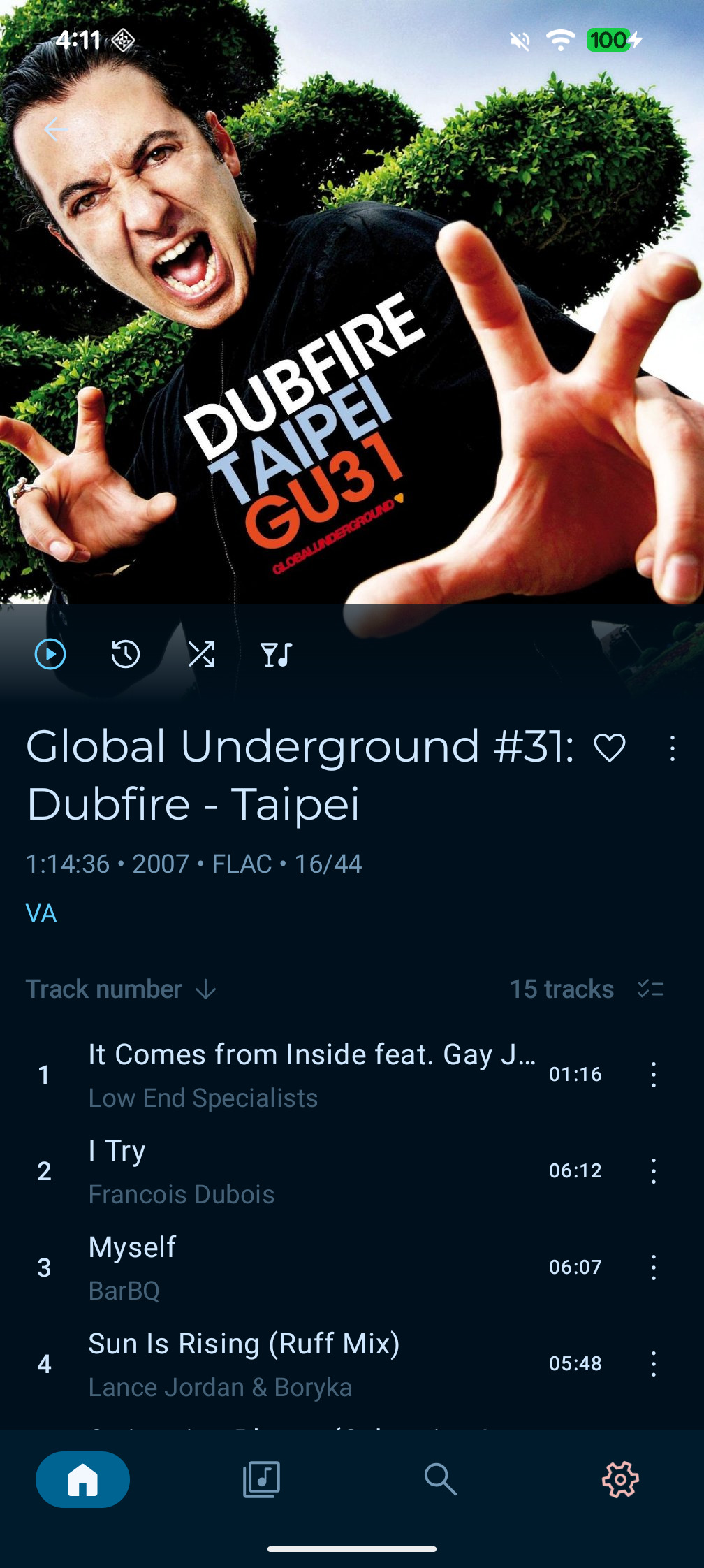The image size is (704, 1568).
Task: Switch to the library tab
Action: click(x=261, y=1479)
